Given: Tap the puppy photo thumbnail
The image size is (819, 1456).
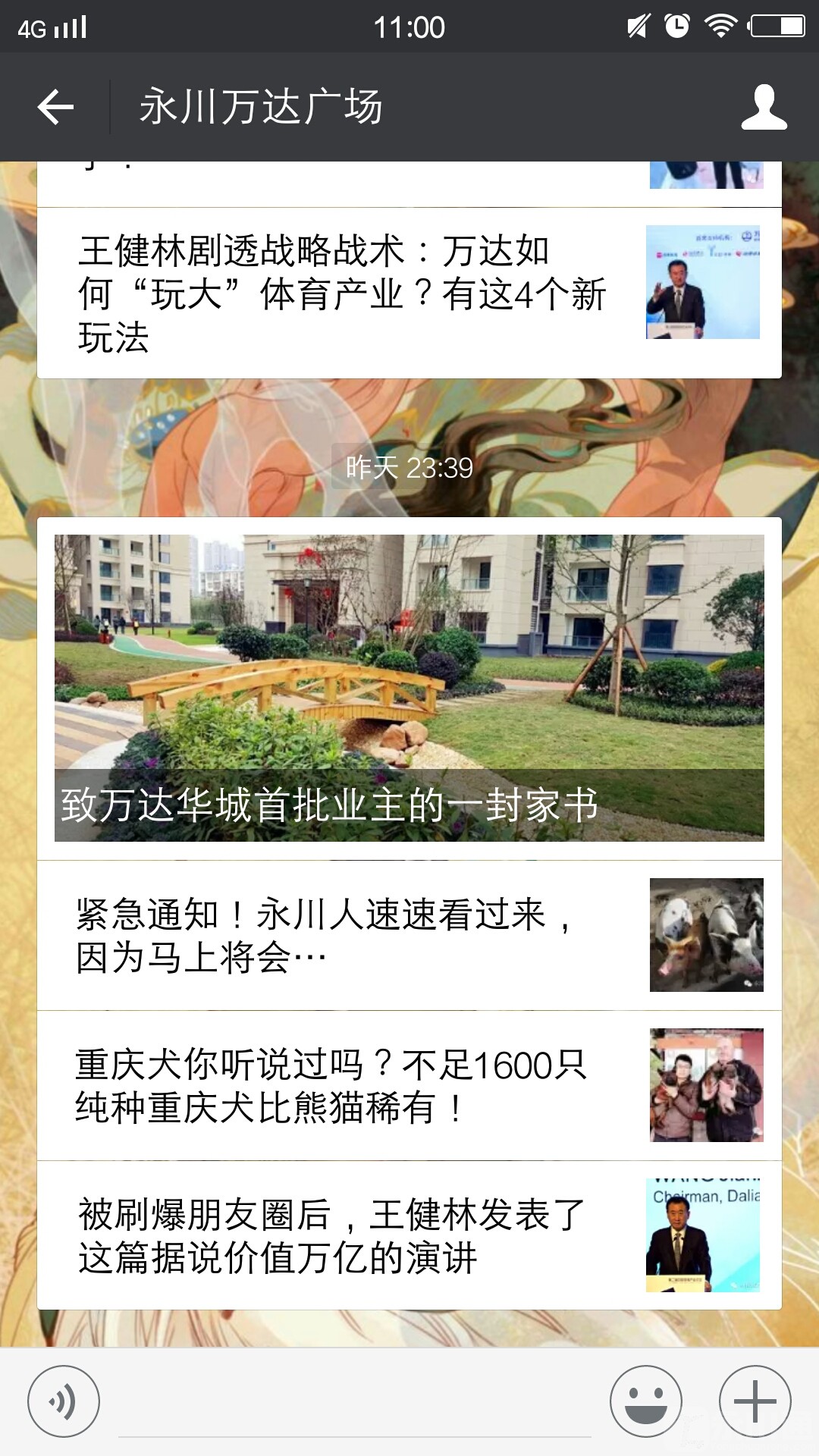Looking at the screenshot, I should coord(705,1084).
